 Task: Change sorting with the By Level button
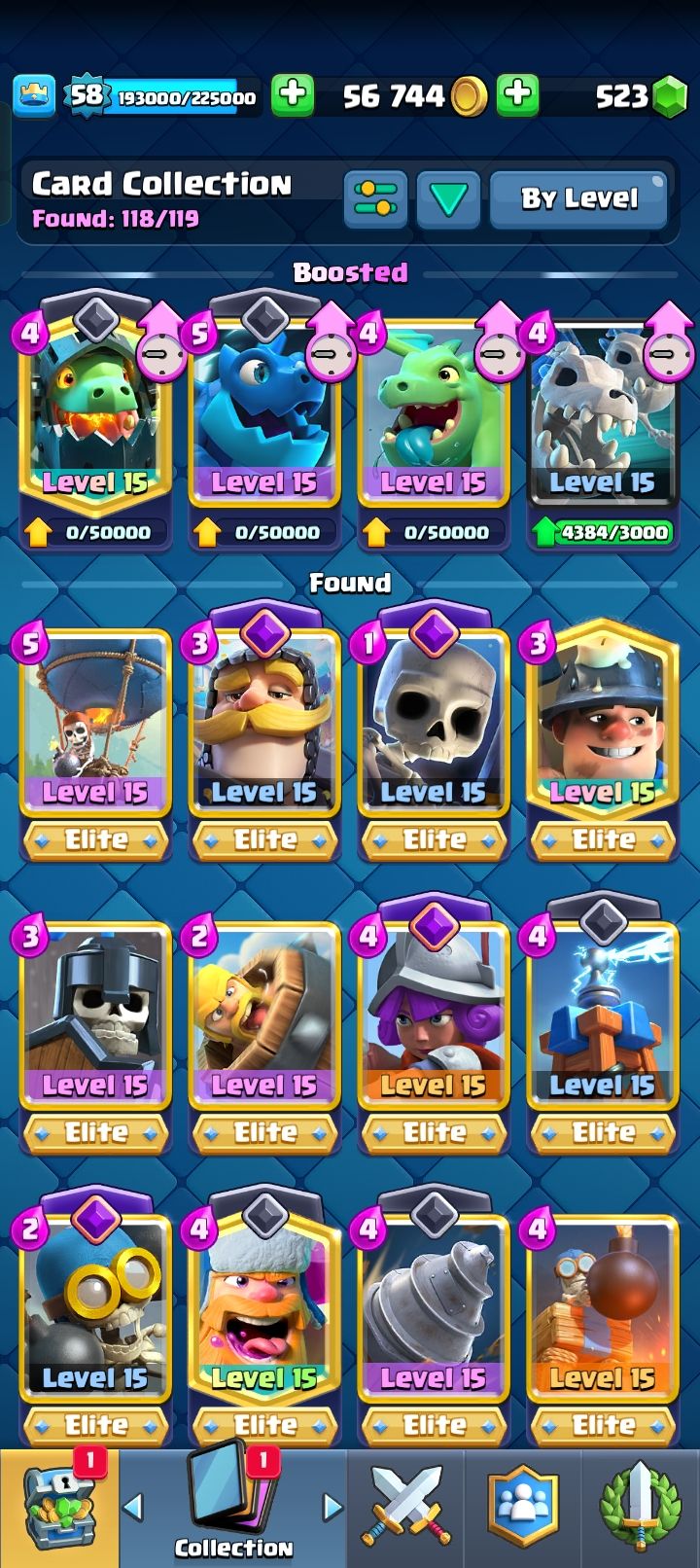[578, 198]
